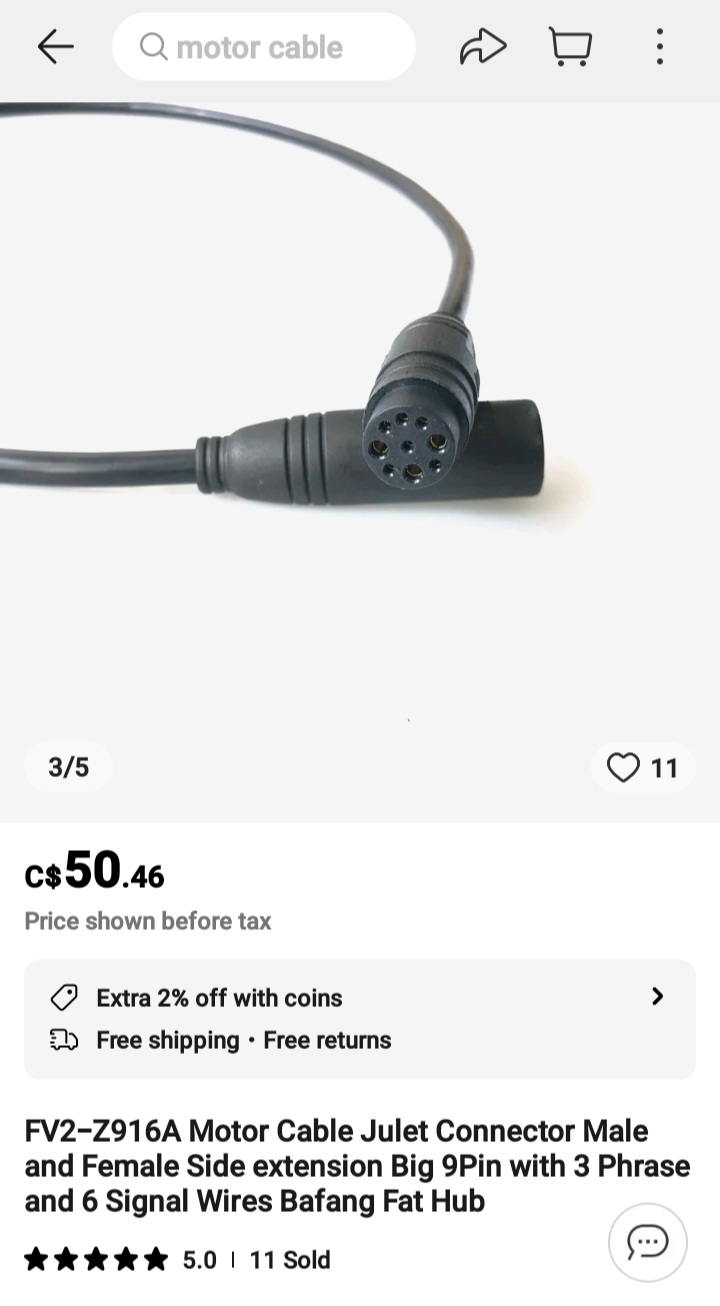
Task: Open the shopping cart
Action: click(x=569, y=46)
